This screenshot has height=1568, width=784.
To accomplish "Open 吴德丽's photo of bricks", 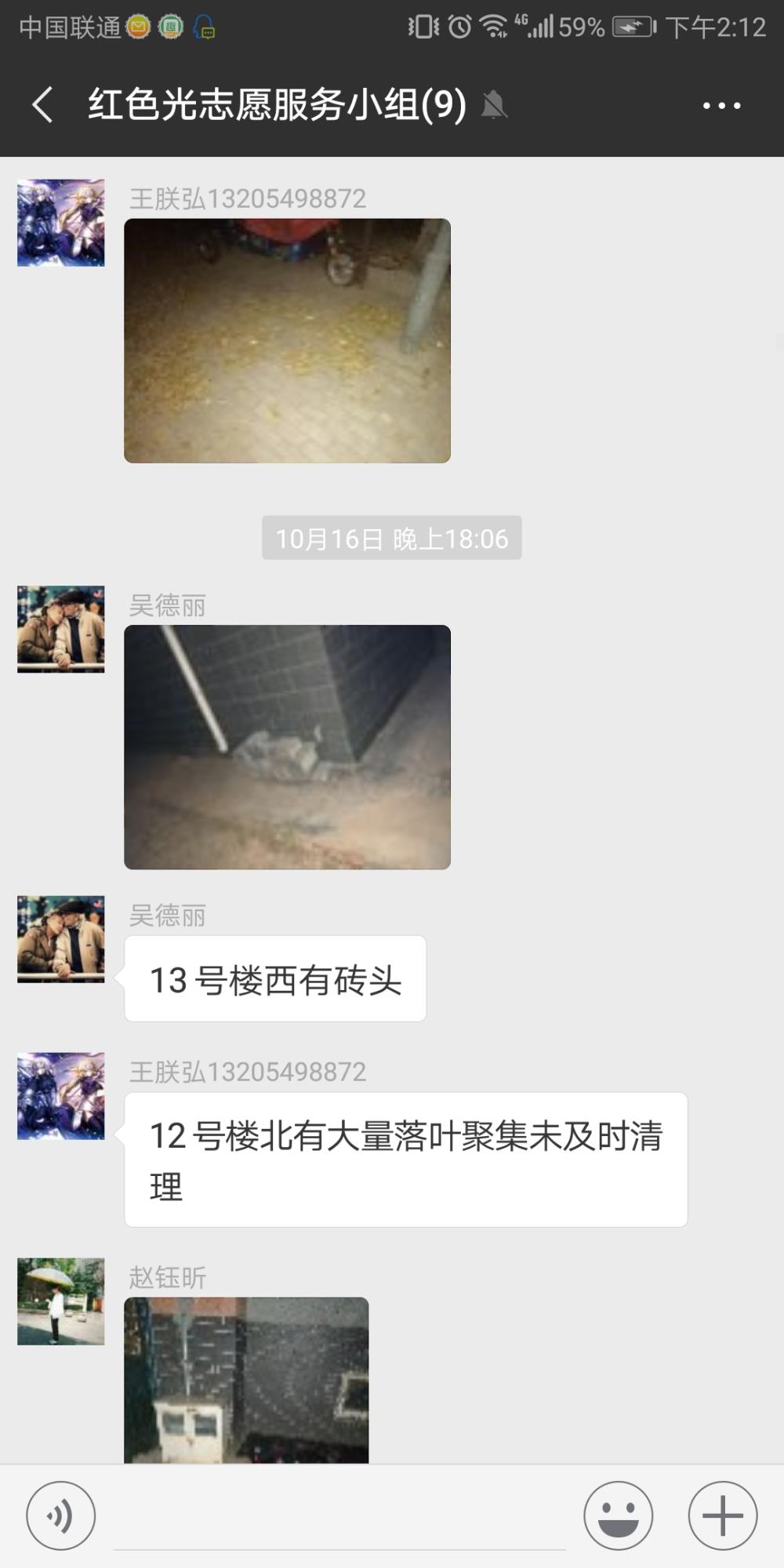I will [x=287, y=747].
